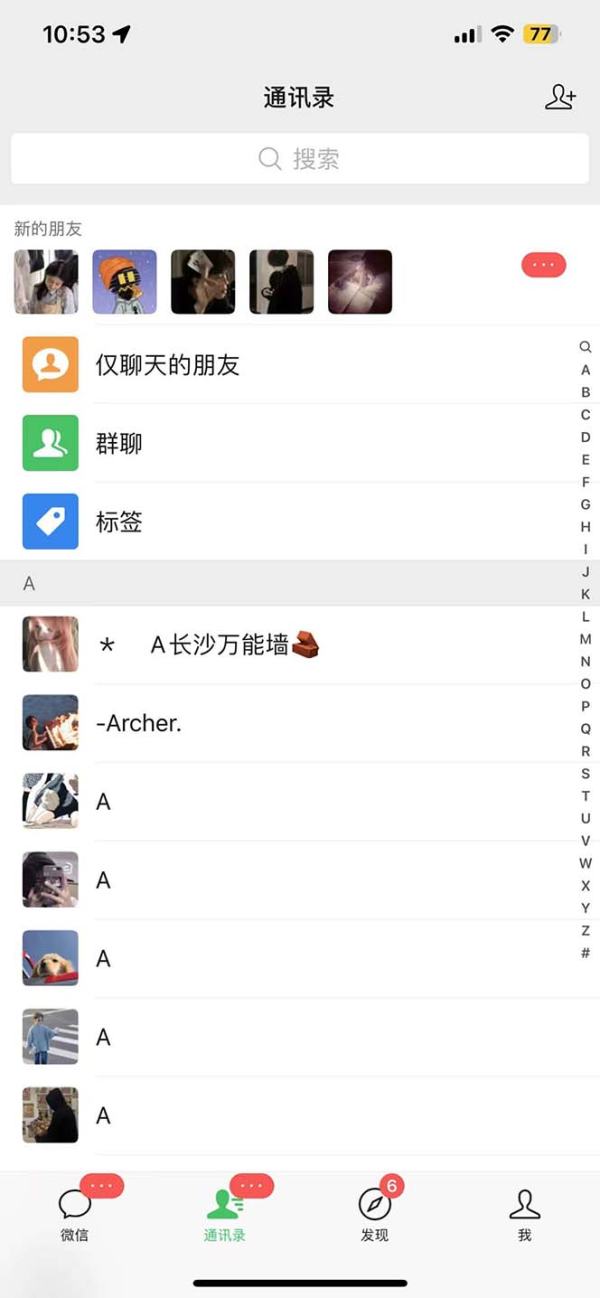The width and height of the screenshot is (600, 1298).
Task: Open 标签 tags
Action: click(118, 522)
